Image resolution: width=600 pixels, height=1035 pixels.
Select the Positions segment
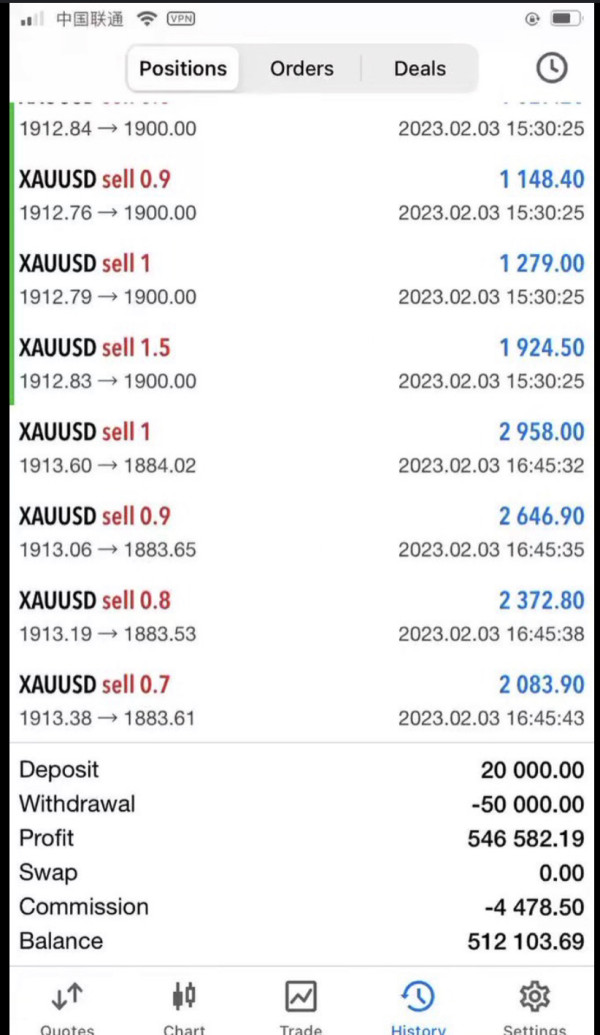183,69
